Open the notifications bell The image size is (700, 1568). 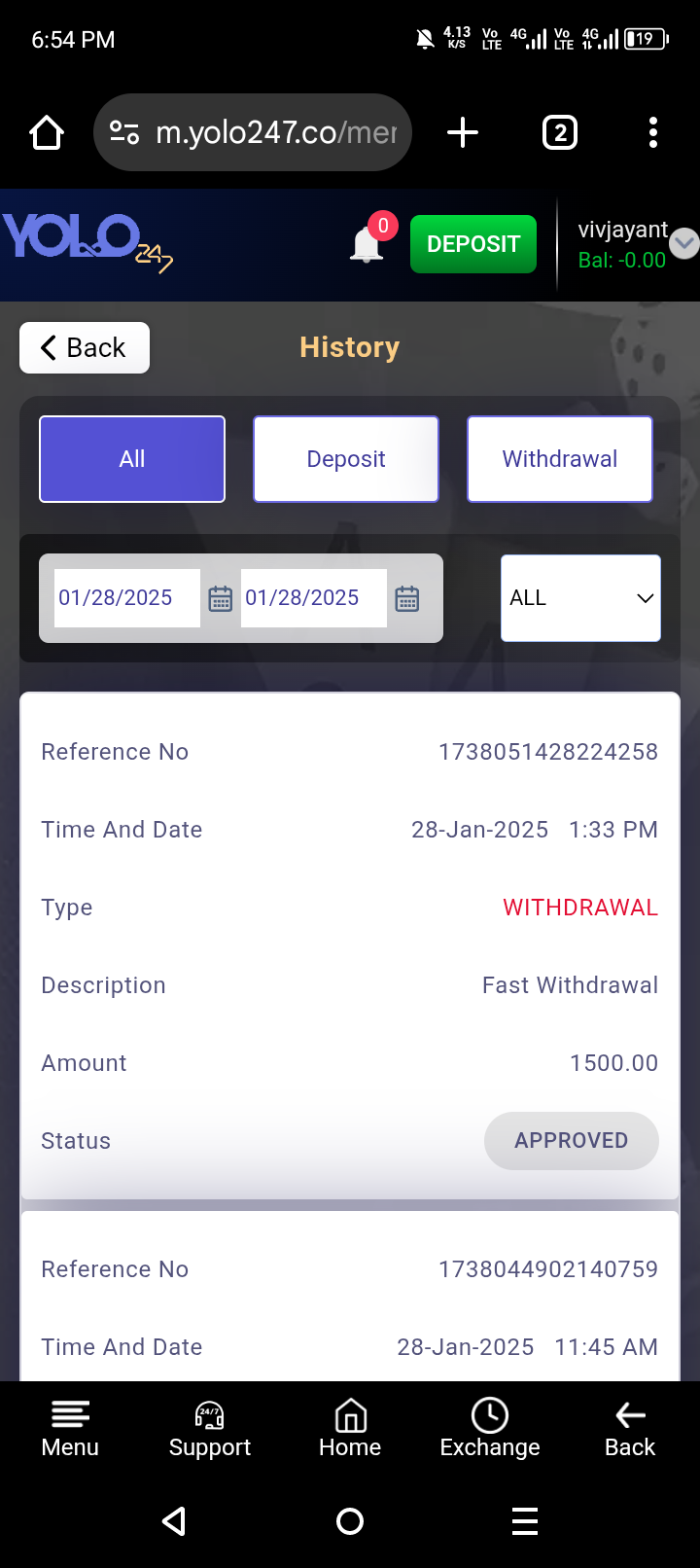tap(367, 243)
